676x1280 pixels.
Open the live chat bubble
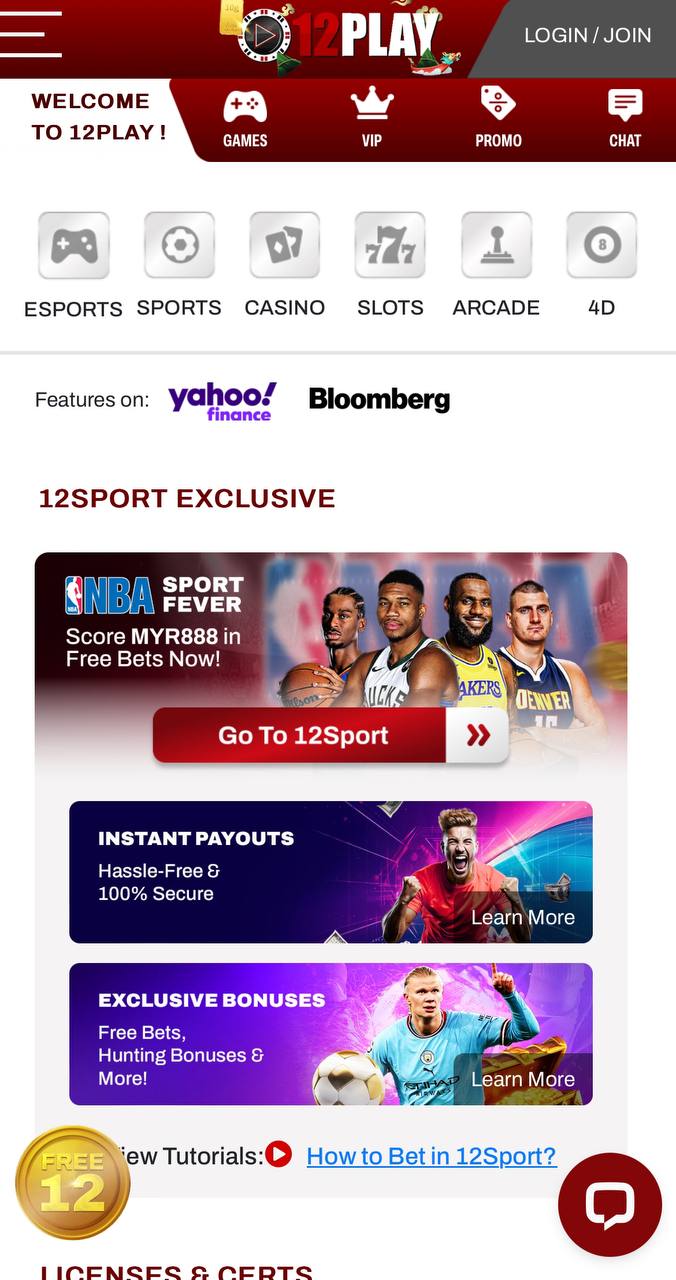click(610, 1205)
